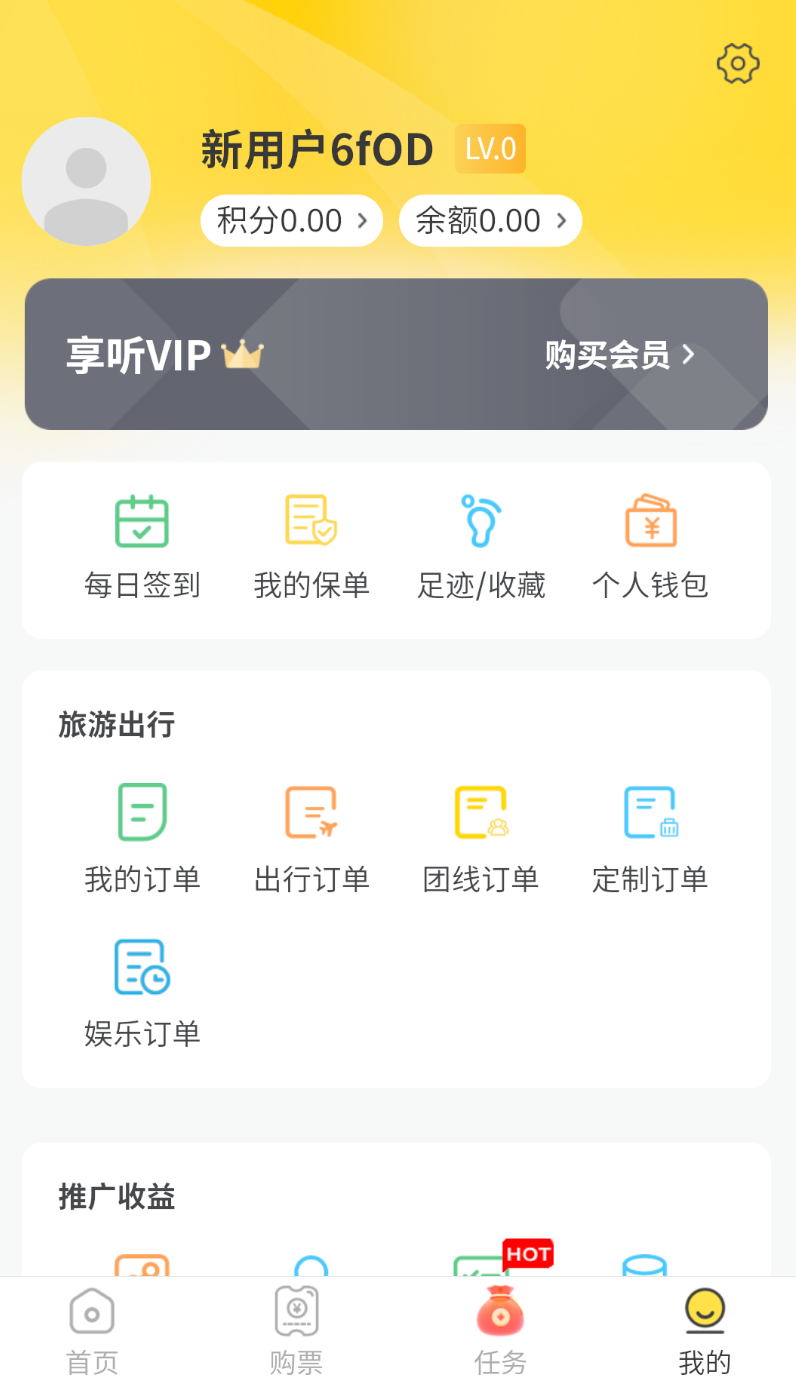796x1381 pixels.
Task: Tap the profile avatar picture
Action: pos(86,181)
